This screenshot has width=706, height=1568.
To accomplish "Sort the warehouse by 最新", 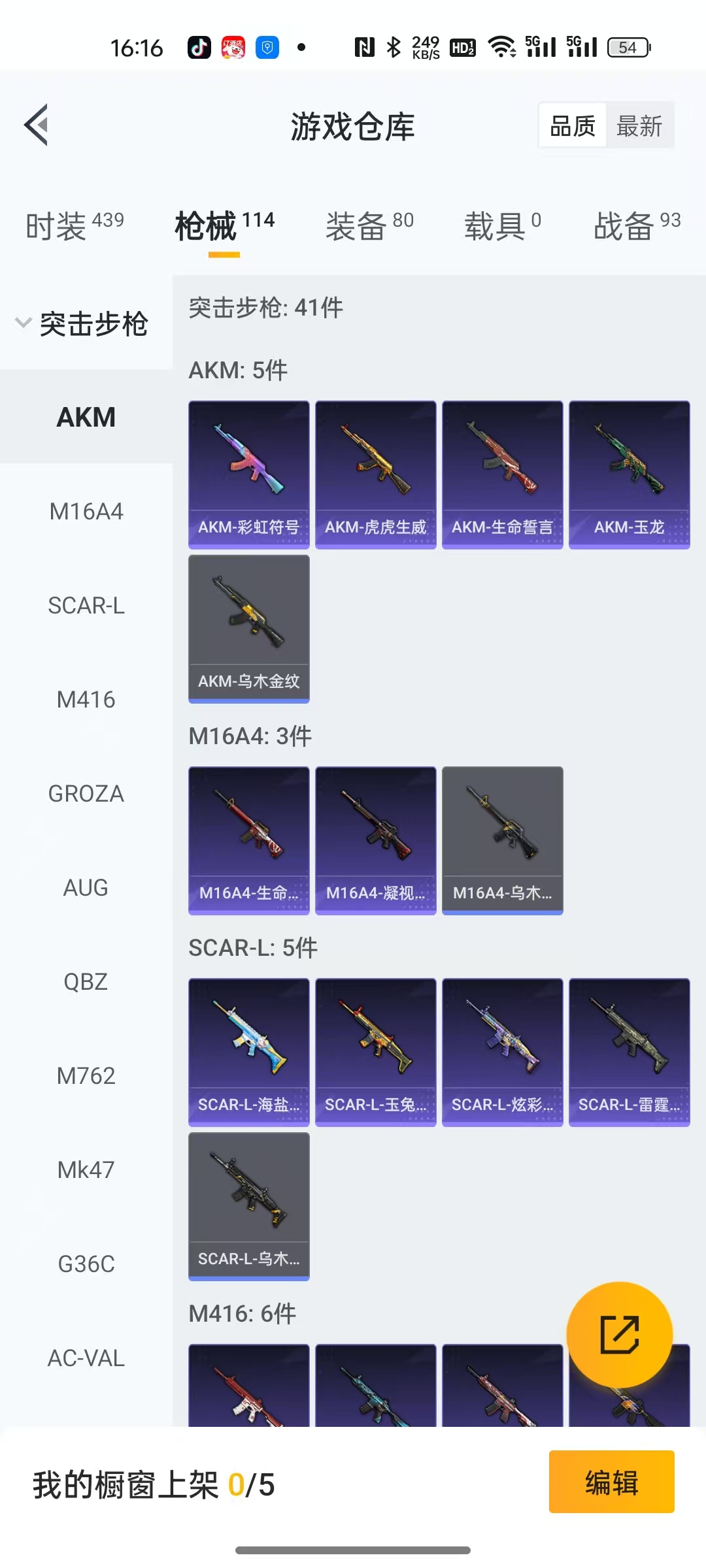I will tap(639, 125).
